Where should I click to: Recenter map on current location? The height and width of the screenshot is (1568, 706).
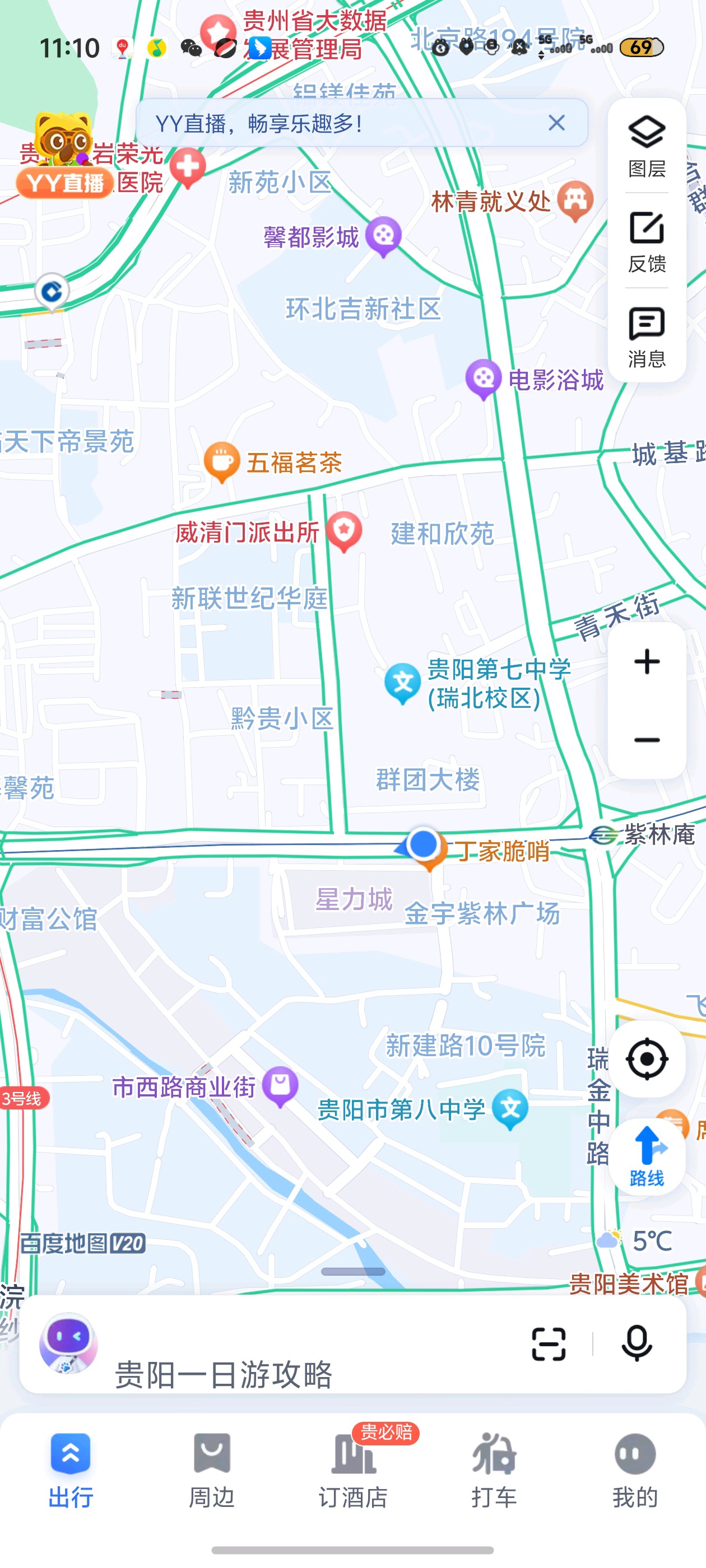point(646,1059)
